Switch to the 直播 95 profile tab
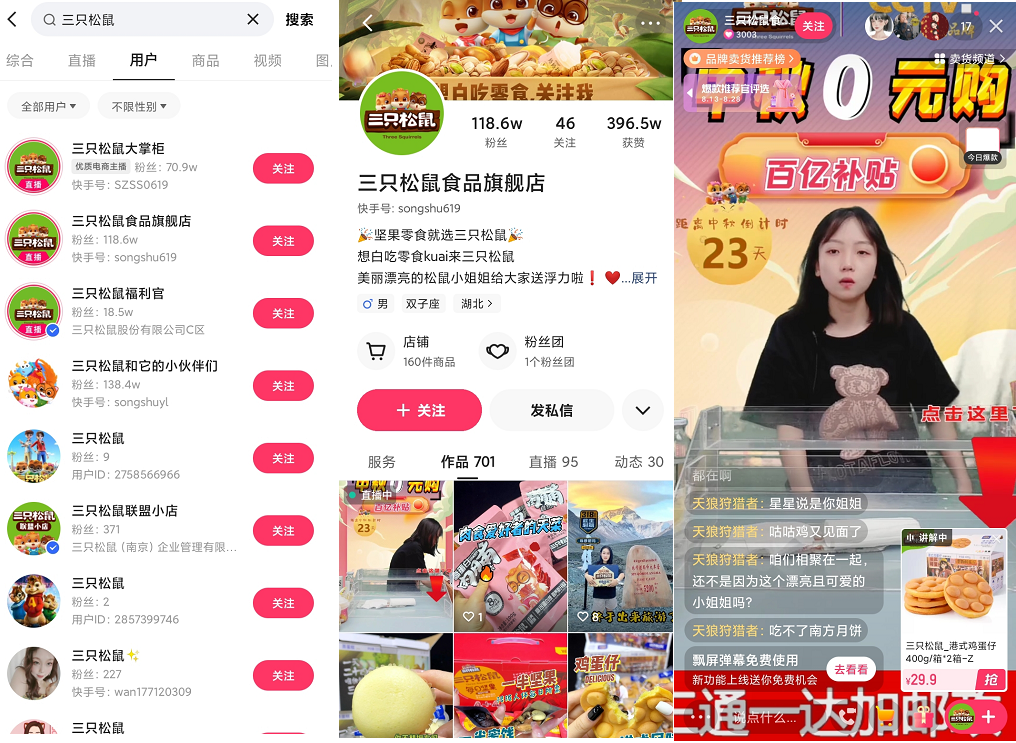 (x=553, y=461)
